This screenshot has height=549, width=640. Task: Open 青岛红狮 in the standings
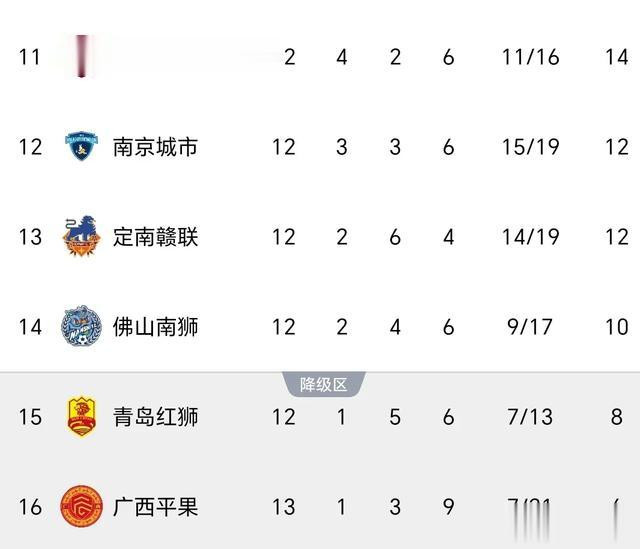point(155,416)
